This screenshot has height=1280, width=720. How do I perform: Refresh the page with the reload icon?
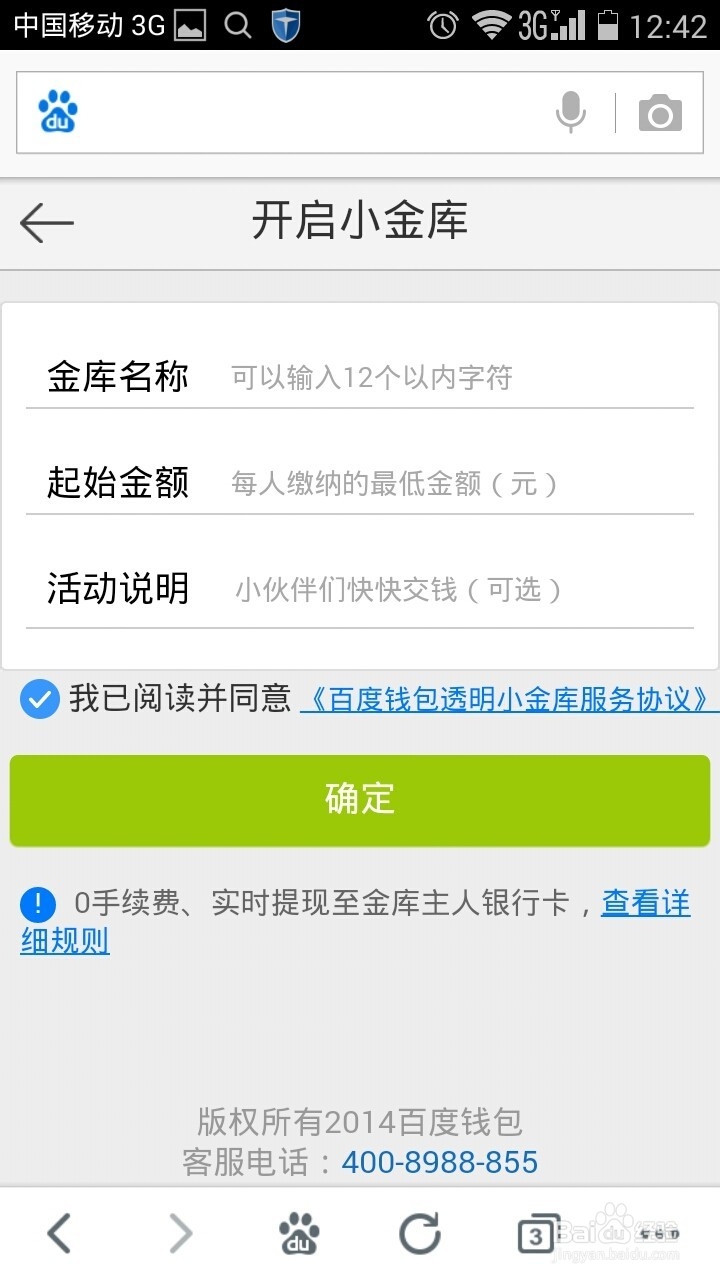coord(420,1234)
